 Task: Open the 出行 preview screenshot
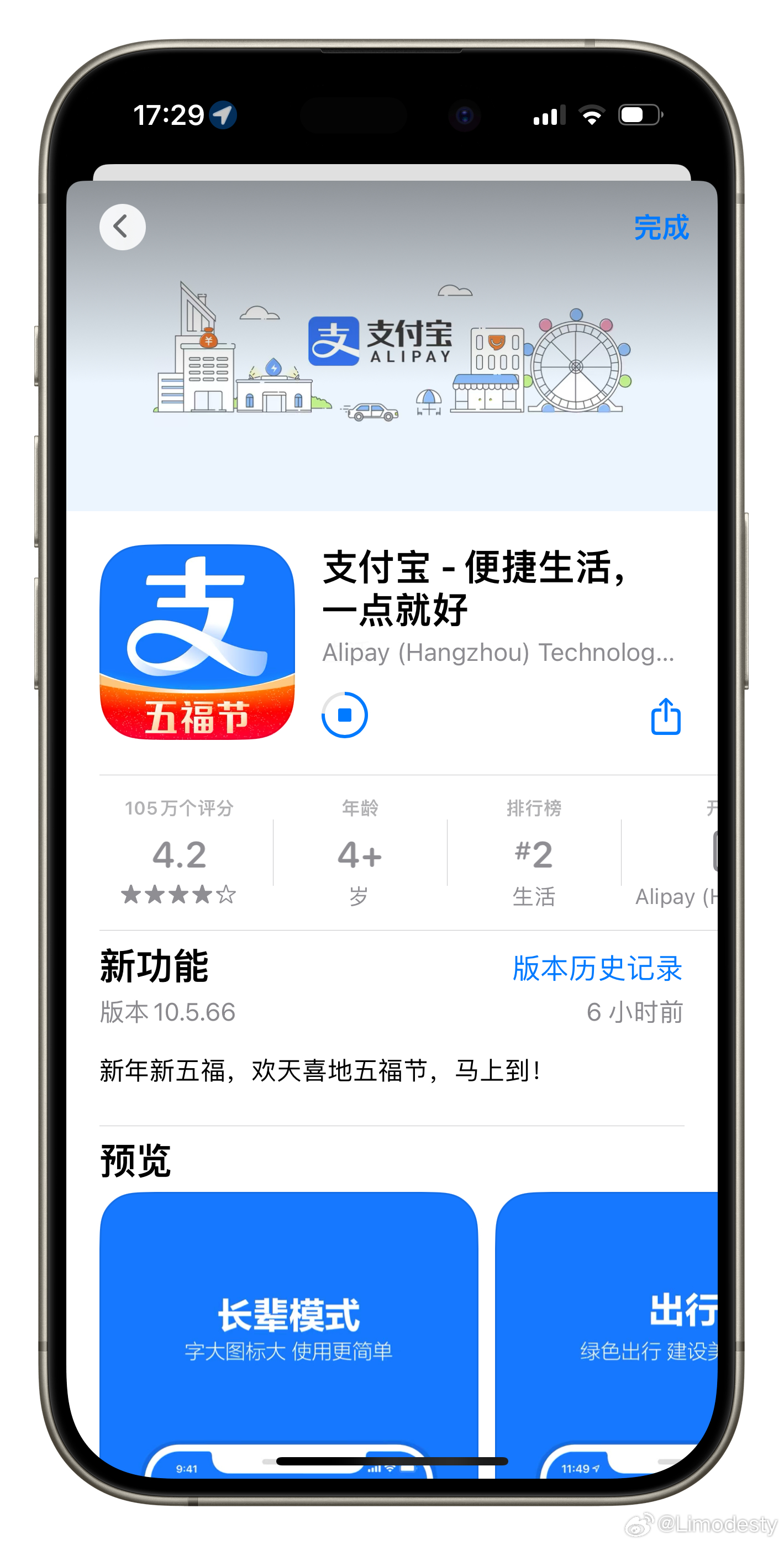click(x=607, y=1334)
